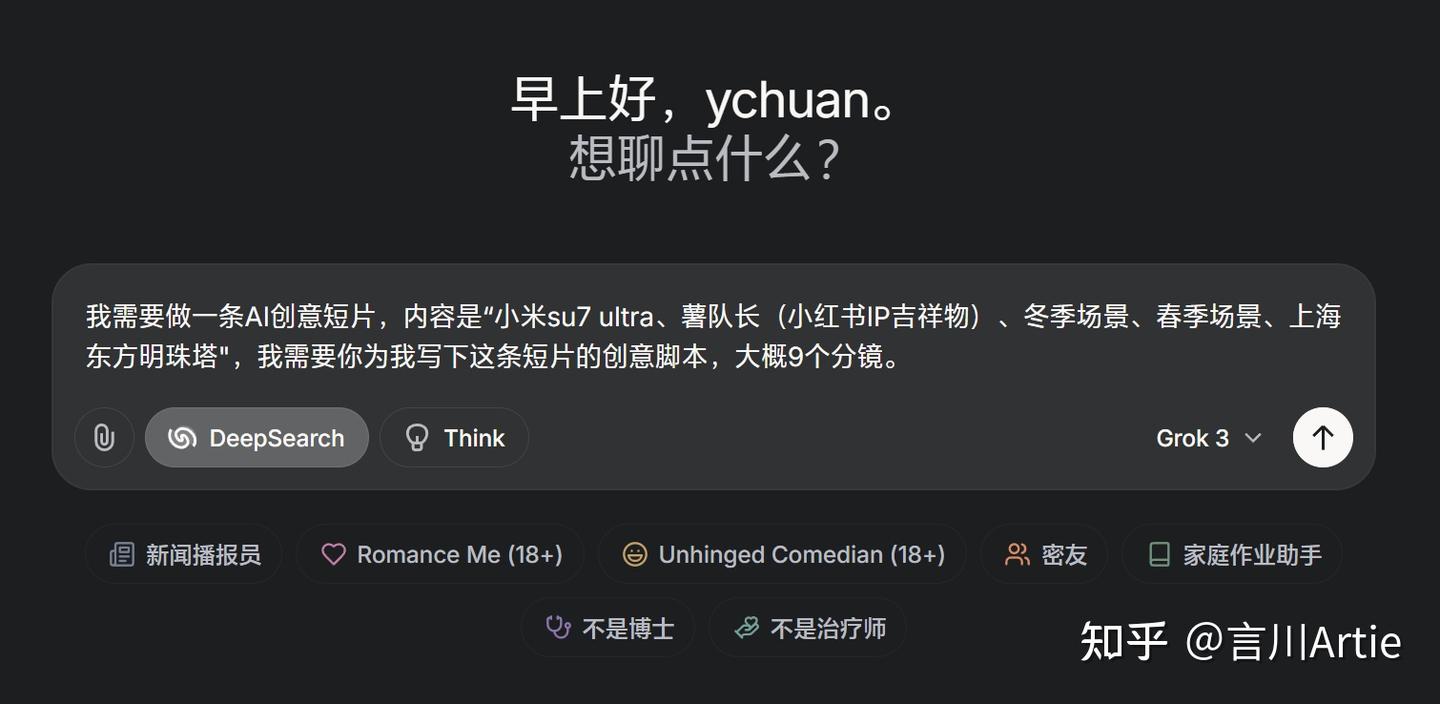
Task: Focus the prompt text input field
Action: pos(712,336)
